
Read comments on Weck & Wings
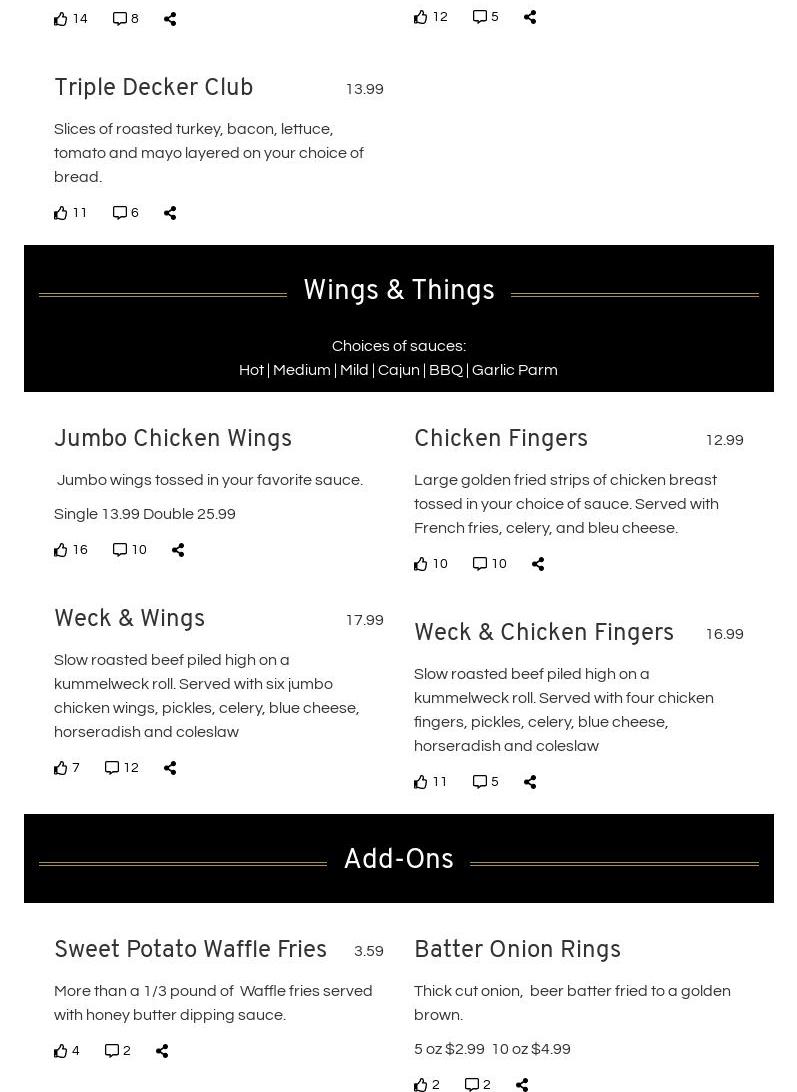pos(112,768)
